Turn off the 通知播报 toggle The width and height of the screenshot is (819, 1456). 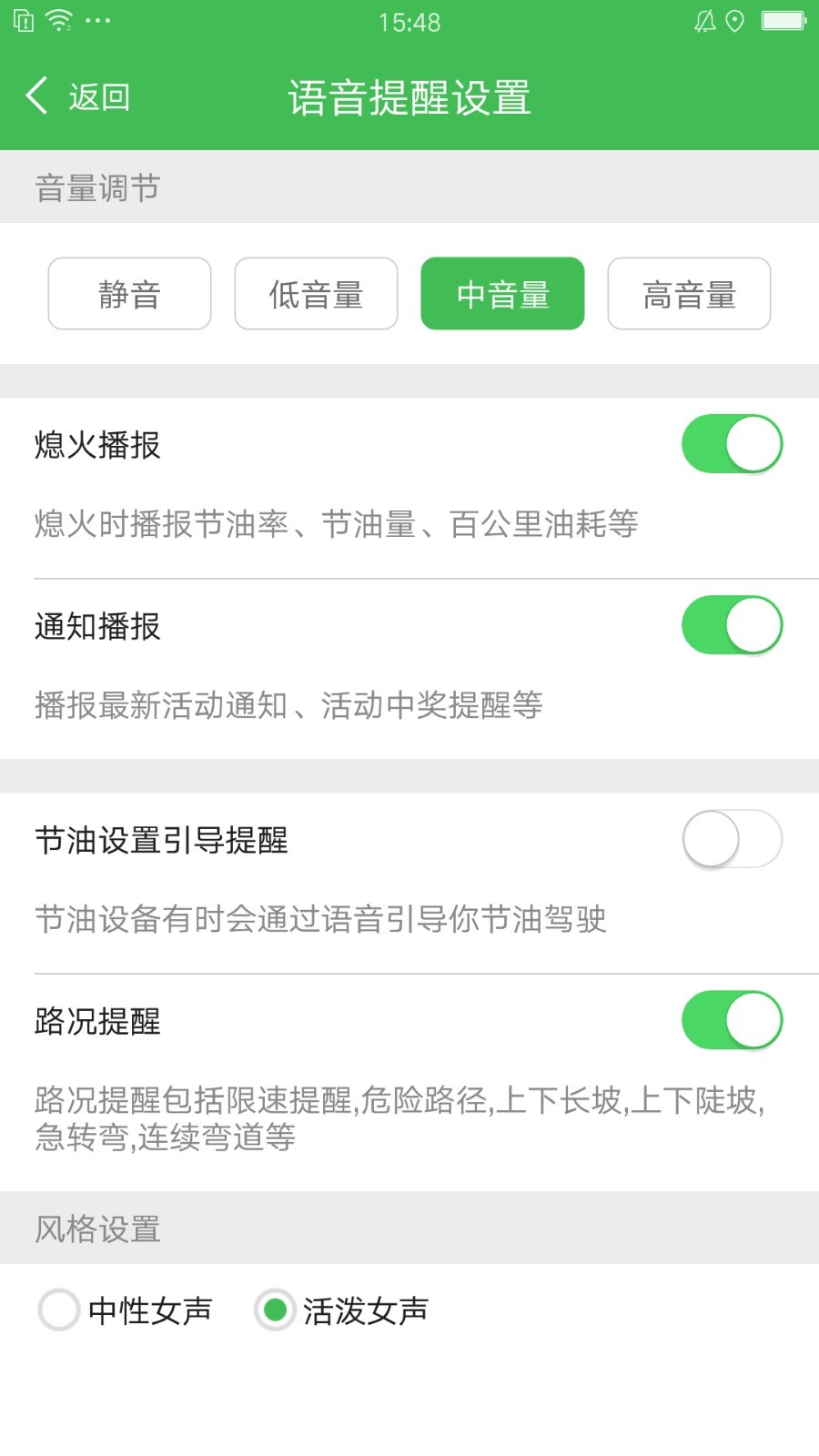click(x=733, y=625)
